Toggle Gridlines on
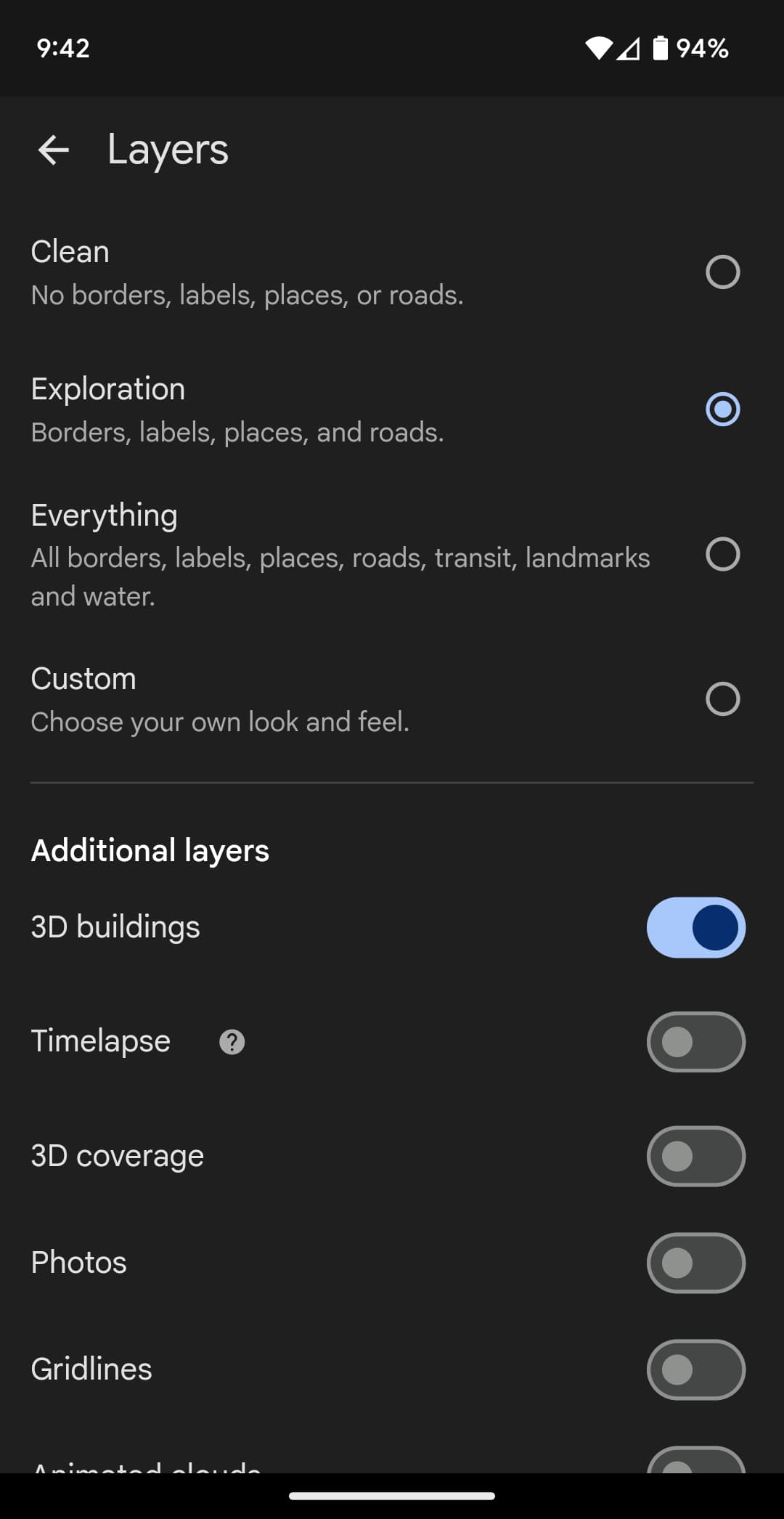Viewport: 784px width, 1519px height. point(695,1369)
